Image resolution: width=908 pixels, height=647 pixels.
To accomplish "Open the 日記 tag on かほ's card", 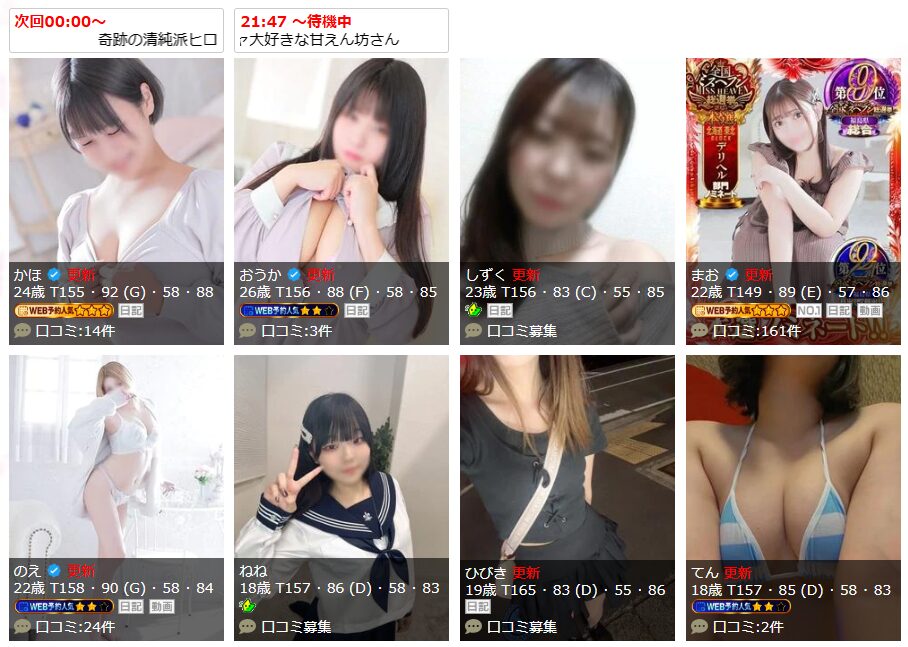I will (x=131, y=311).
